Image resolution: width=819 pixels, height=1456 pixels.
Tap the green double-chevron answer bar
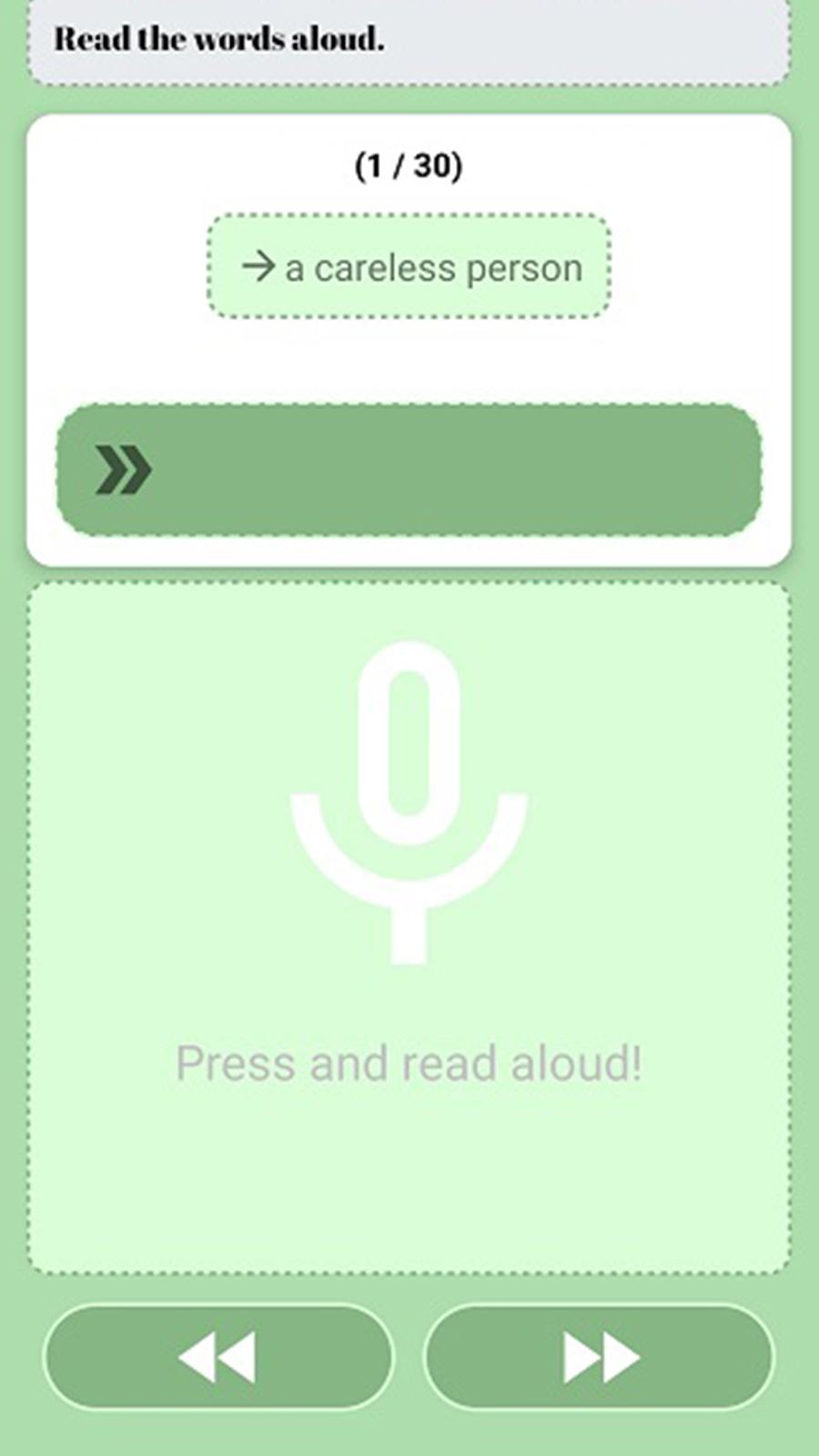[409, 470]
